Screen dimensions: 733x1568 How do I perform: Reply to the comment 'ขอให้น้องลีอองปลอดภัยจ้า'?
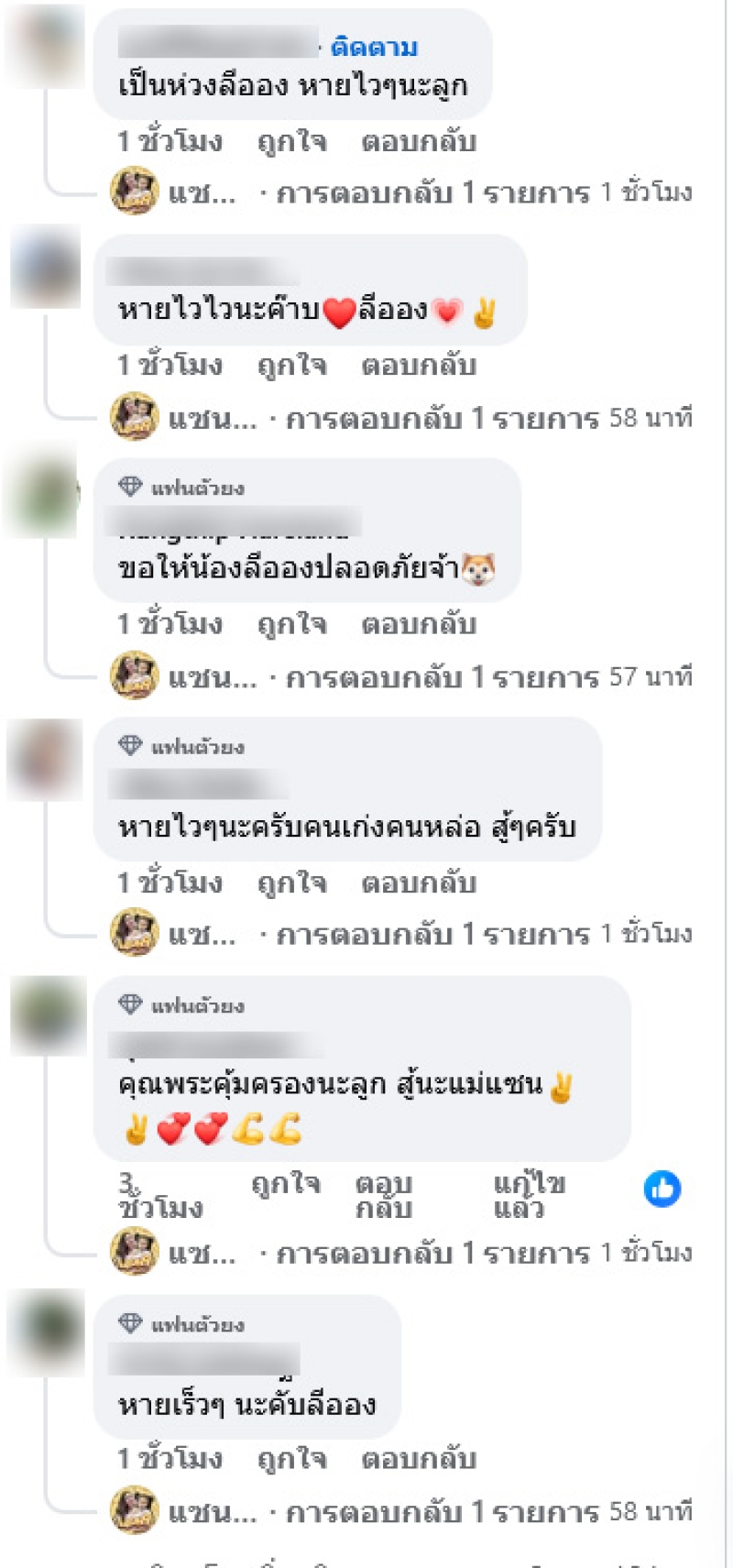(x=418, y=625)
